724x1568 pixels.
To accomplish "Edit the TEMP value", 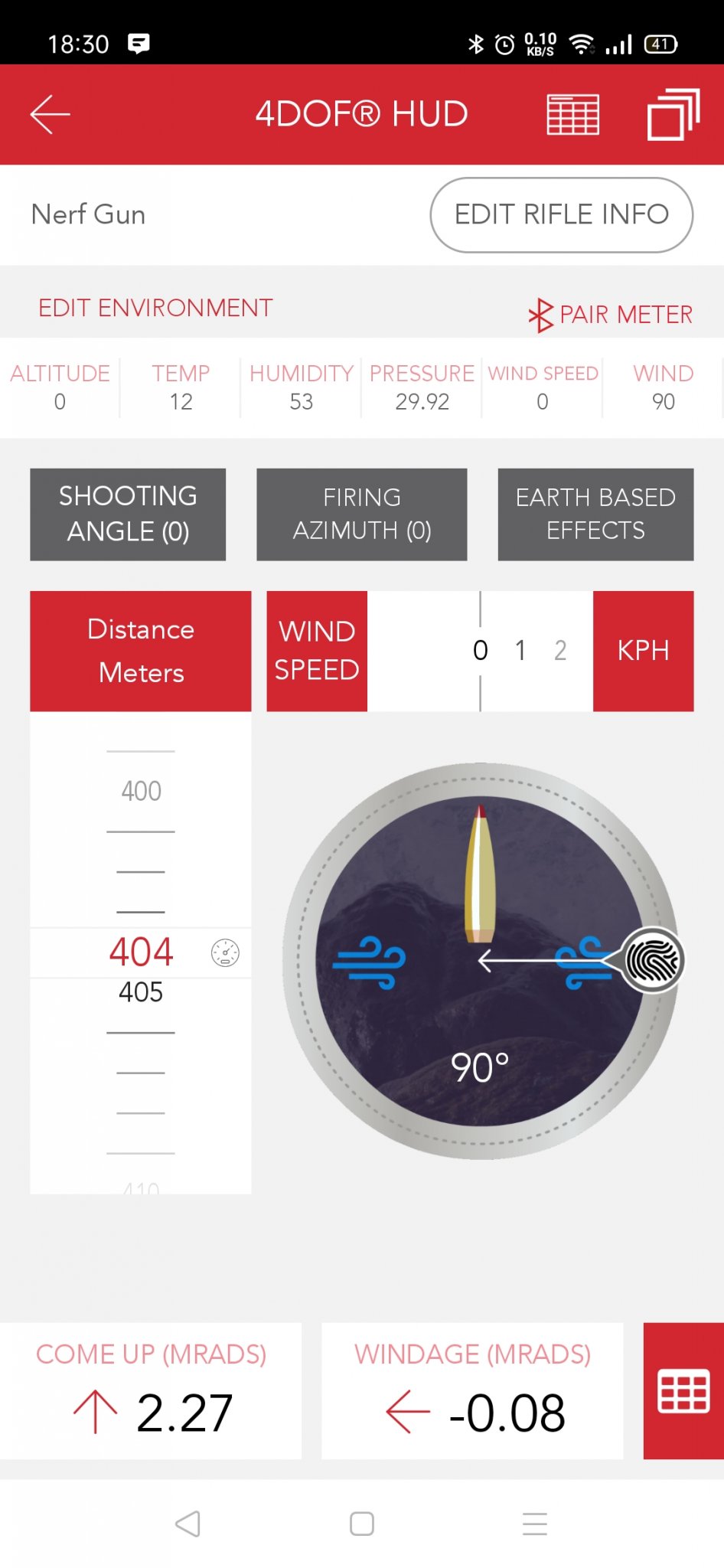I will click(x=181, y=387).
